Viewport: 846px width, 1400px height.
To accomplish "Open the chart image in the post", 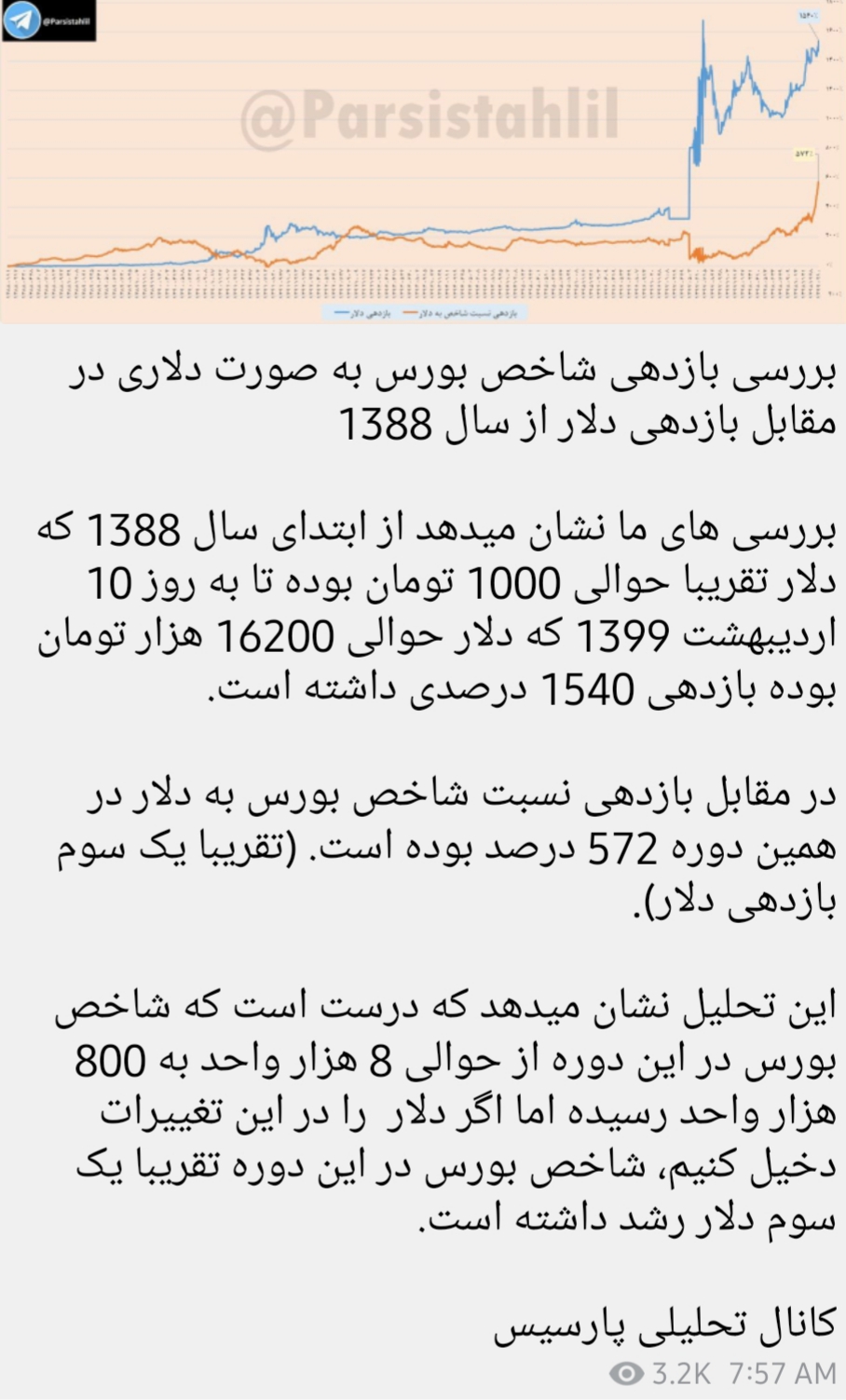I will pyautogui.click(x=423, y=163).
